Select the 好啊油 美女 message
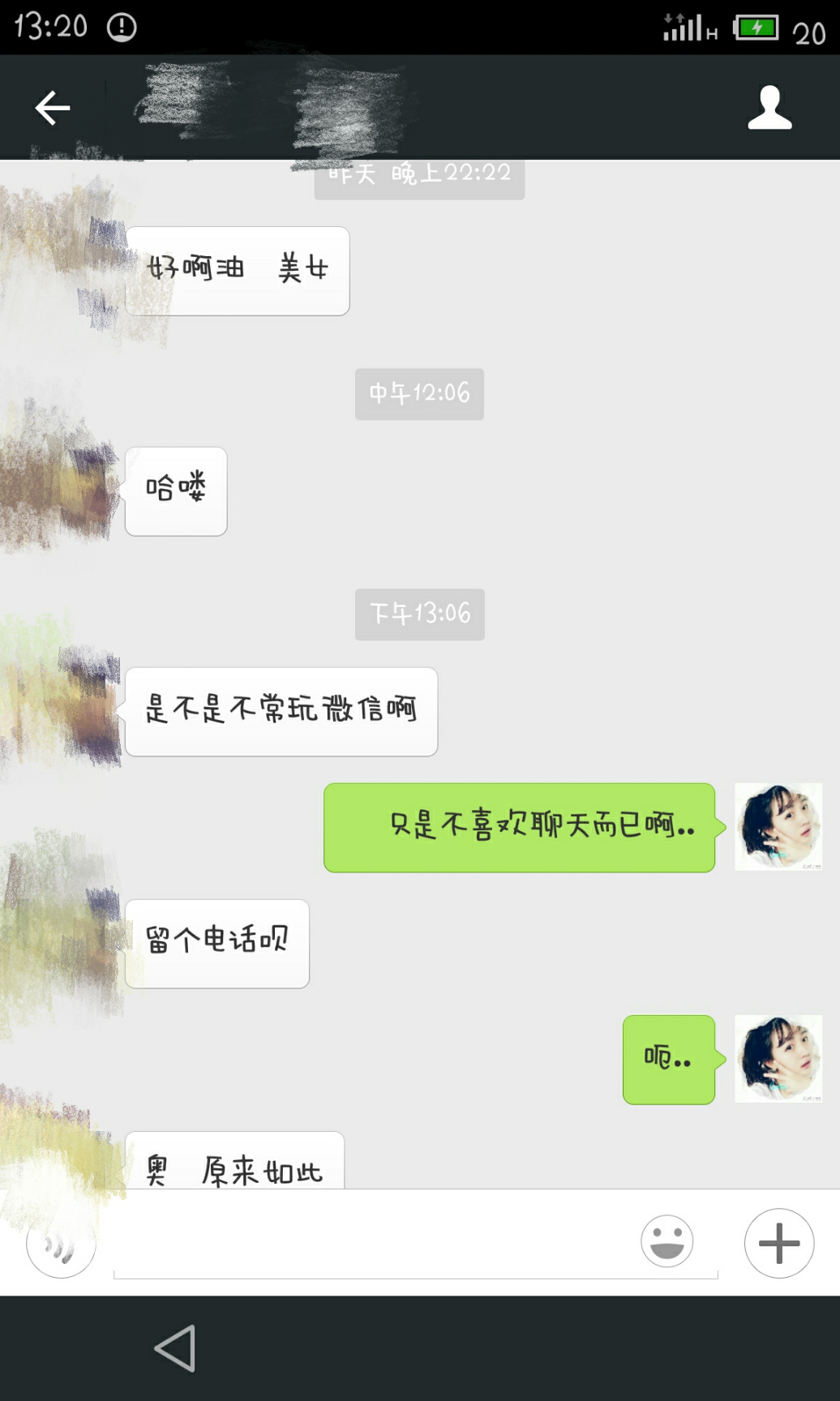 [238, 269]
